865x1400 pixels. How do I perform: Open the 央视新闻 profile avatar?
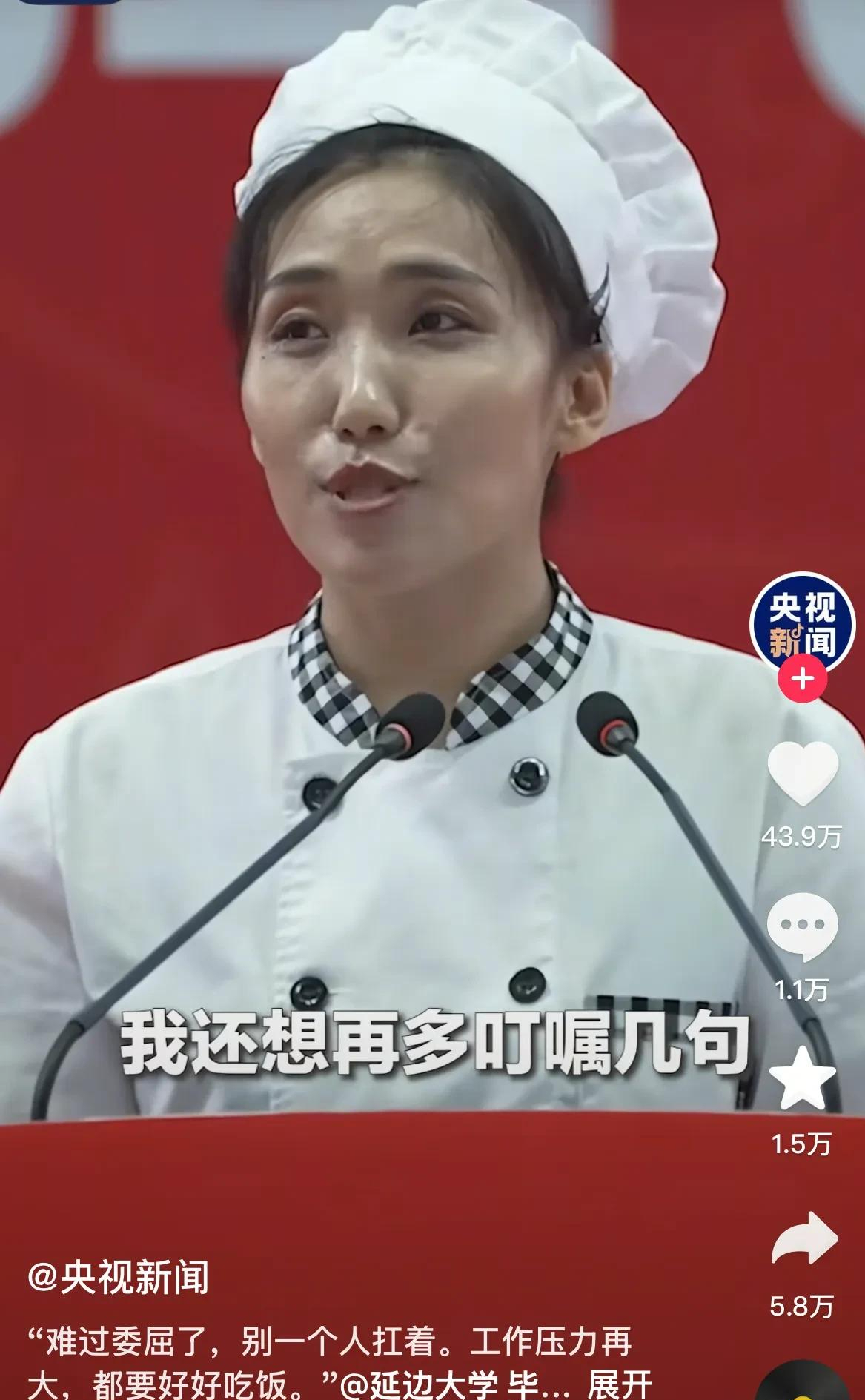coord(803,624)
